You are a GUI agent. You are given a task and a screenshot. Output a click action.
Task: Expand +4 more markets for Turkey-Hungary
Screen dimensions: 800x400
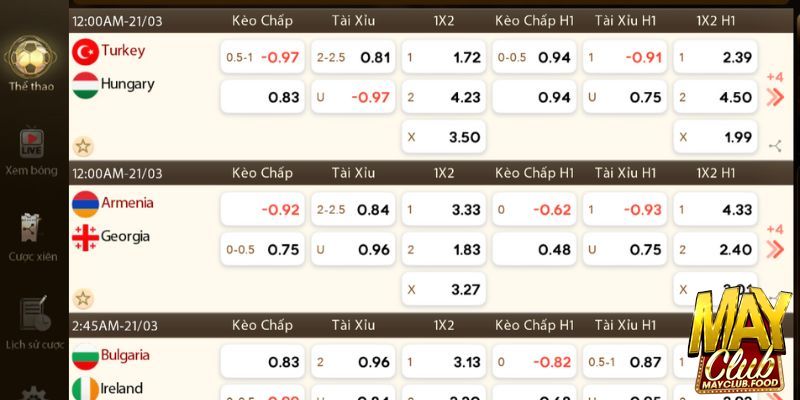click(x=774, y=90)
